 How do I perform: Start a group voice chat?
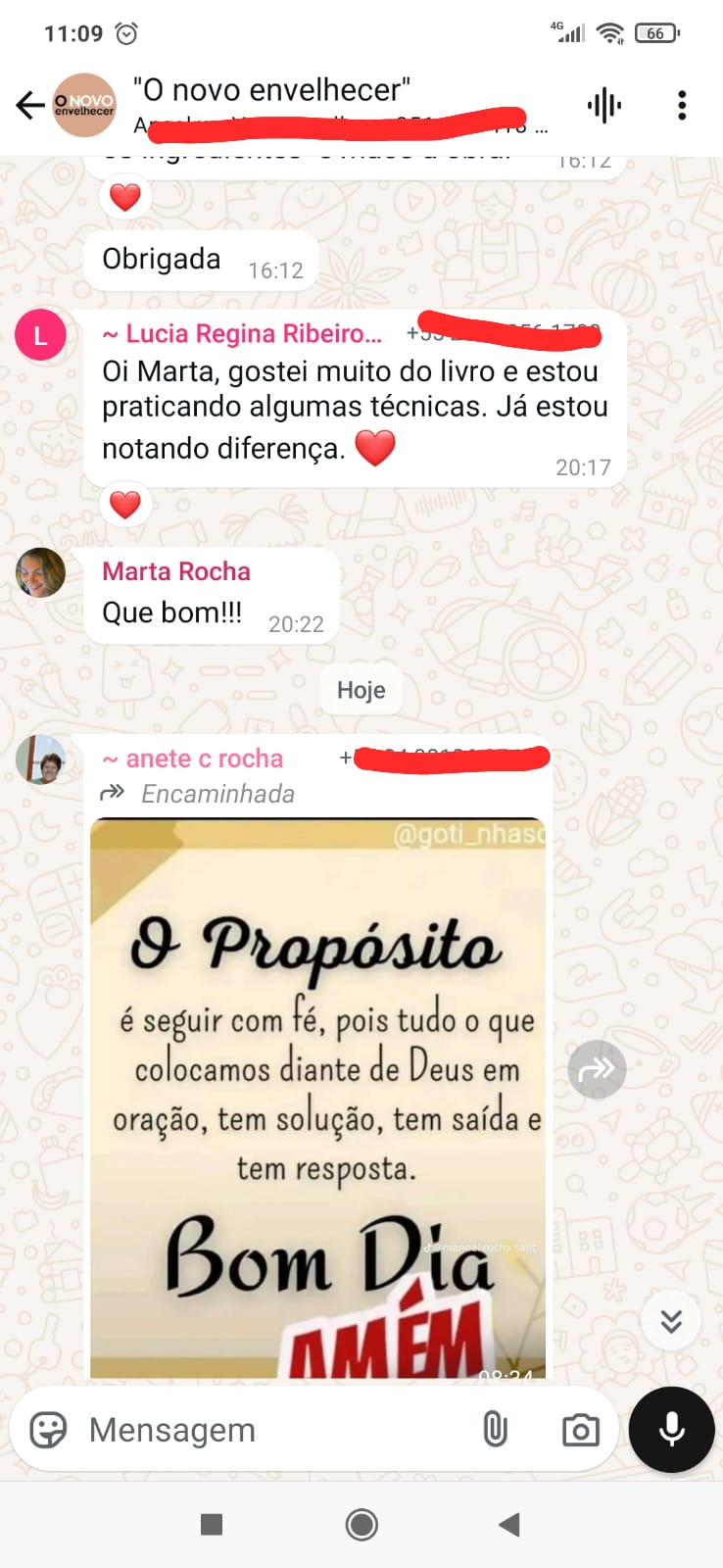coord(604,105)
